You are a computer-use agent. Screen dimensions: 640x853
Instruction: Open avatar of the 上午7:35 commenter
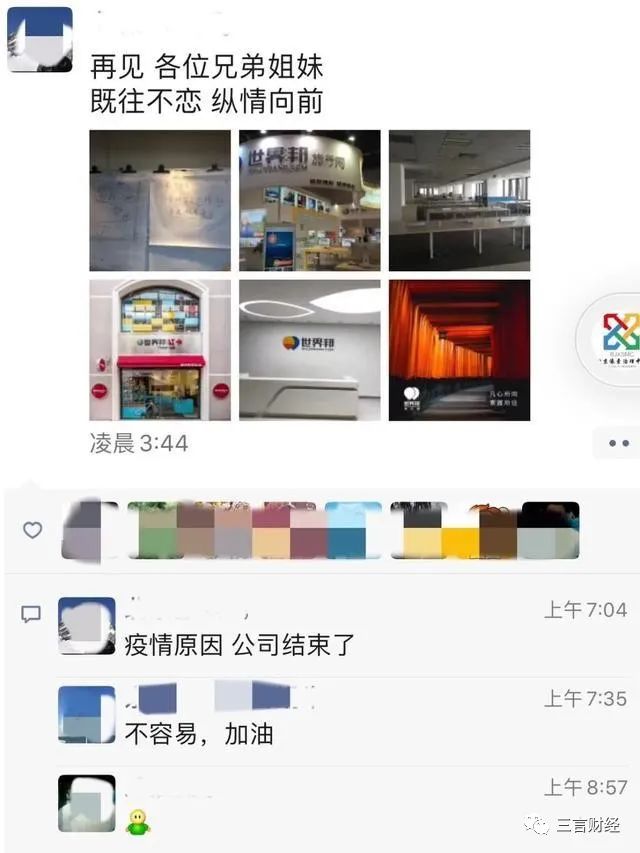87,714
